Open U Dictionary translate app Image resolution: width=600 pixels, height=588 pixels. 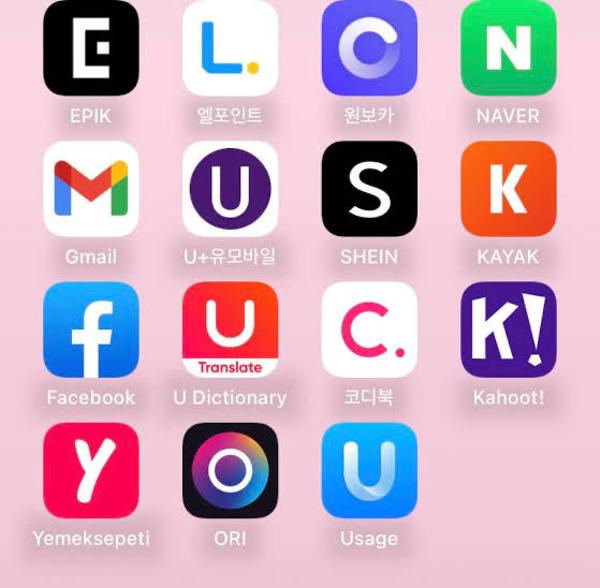(x=230, y=330)
